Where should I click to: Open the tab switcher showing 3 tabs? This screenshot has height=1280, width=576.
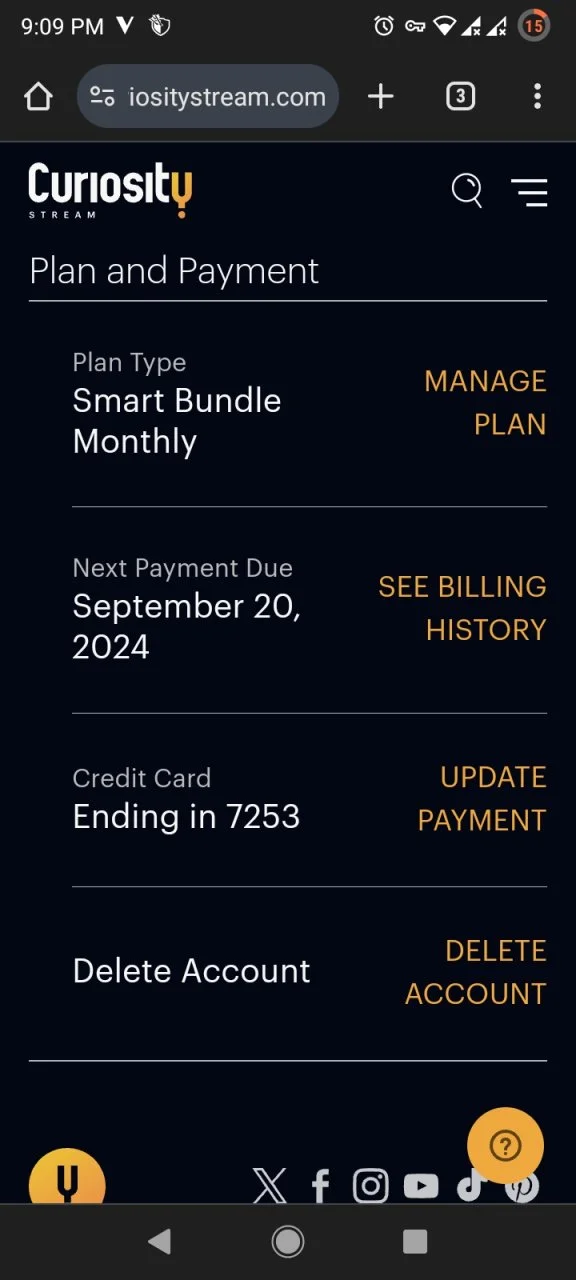pyautogui.click(x=460, y=97)
